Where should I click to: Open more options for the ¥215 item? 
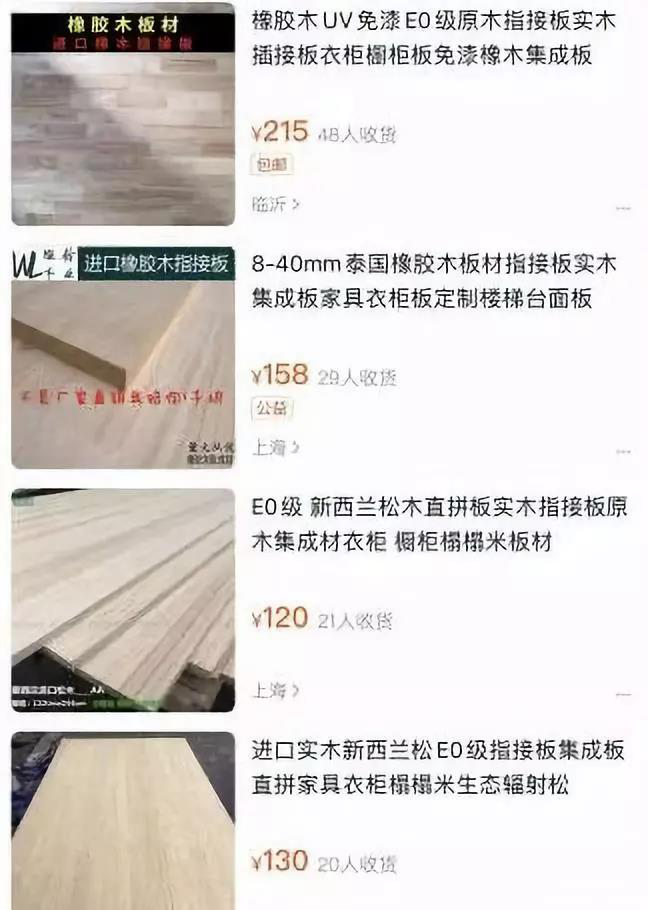(x=623, y=208)
